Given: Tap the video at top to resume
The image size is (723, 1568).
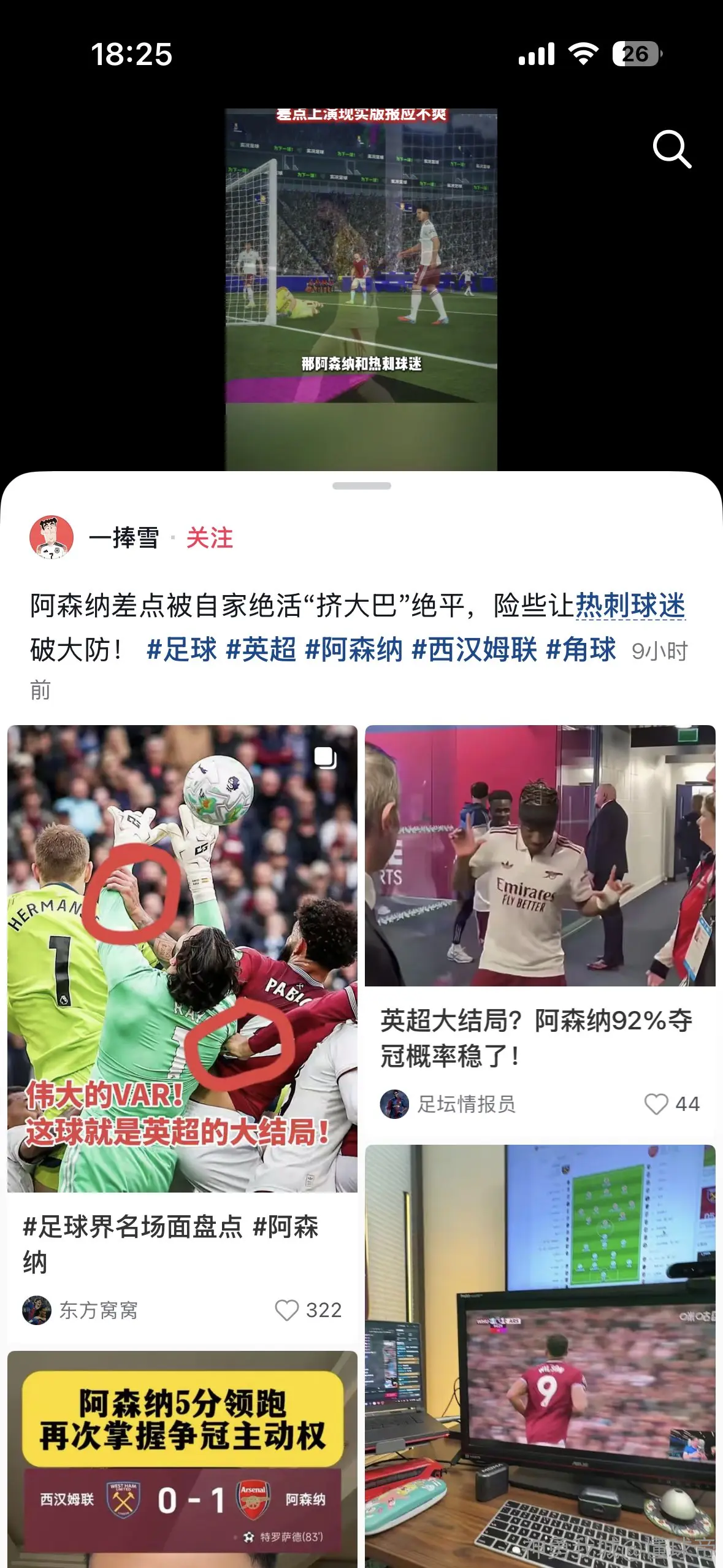Looking at the screenshot, I should click(361, 290).
